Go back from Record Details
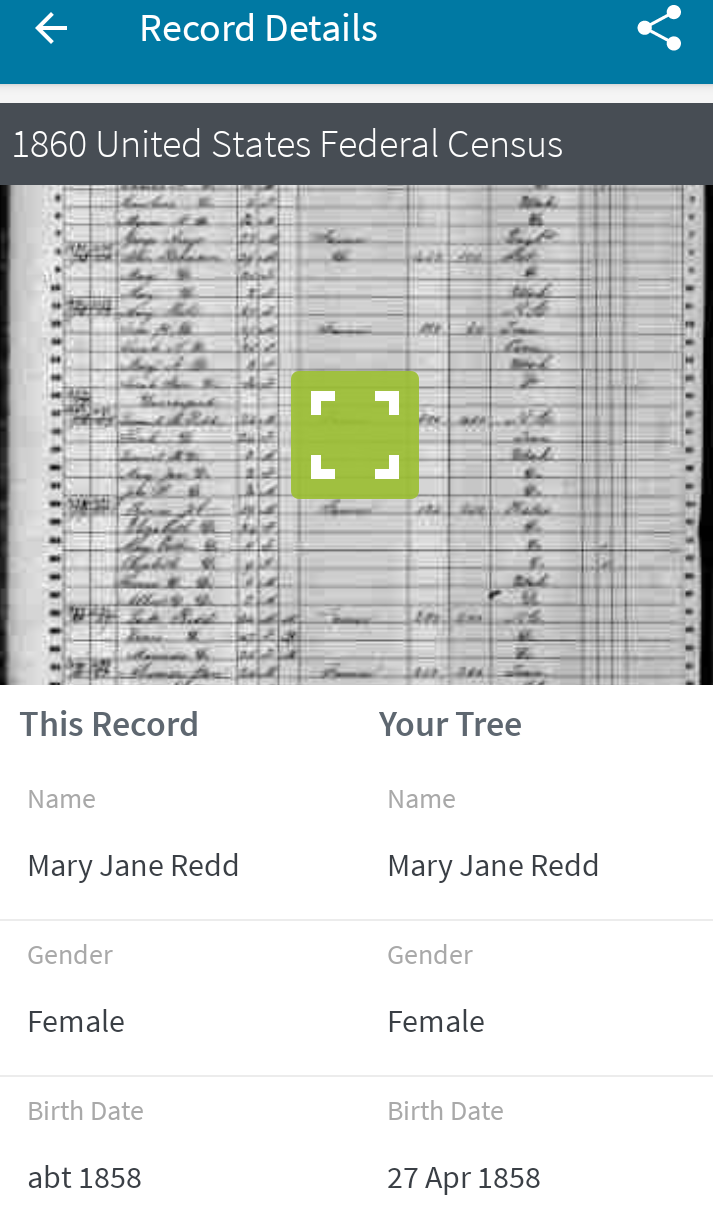The height and width of the screenshot is (1211, 713). (51, 29)
